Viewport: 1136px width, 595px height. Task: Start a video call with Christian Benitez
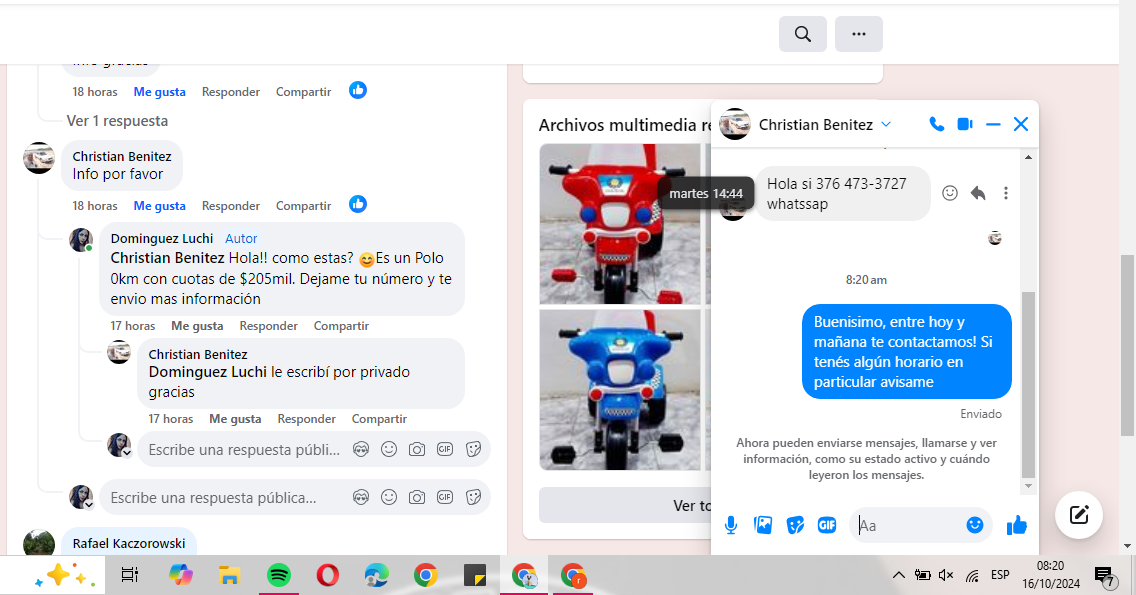click(965, 124)
